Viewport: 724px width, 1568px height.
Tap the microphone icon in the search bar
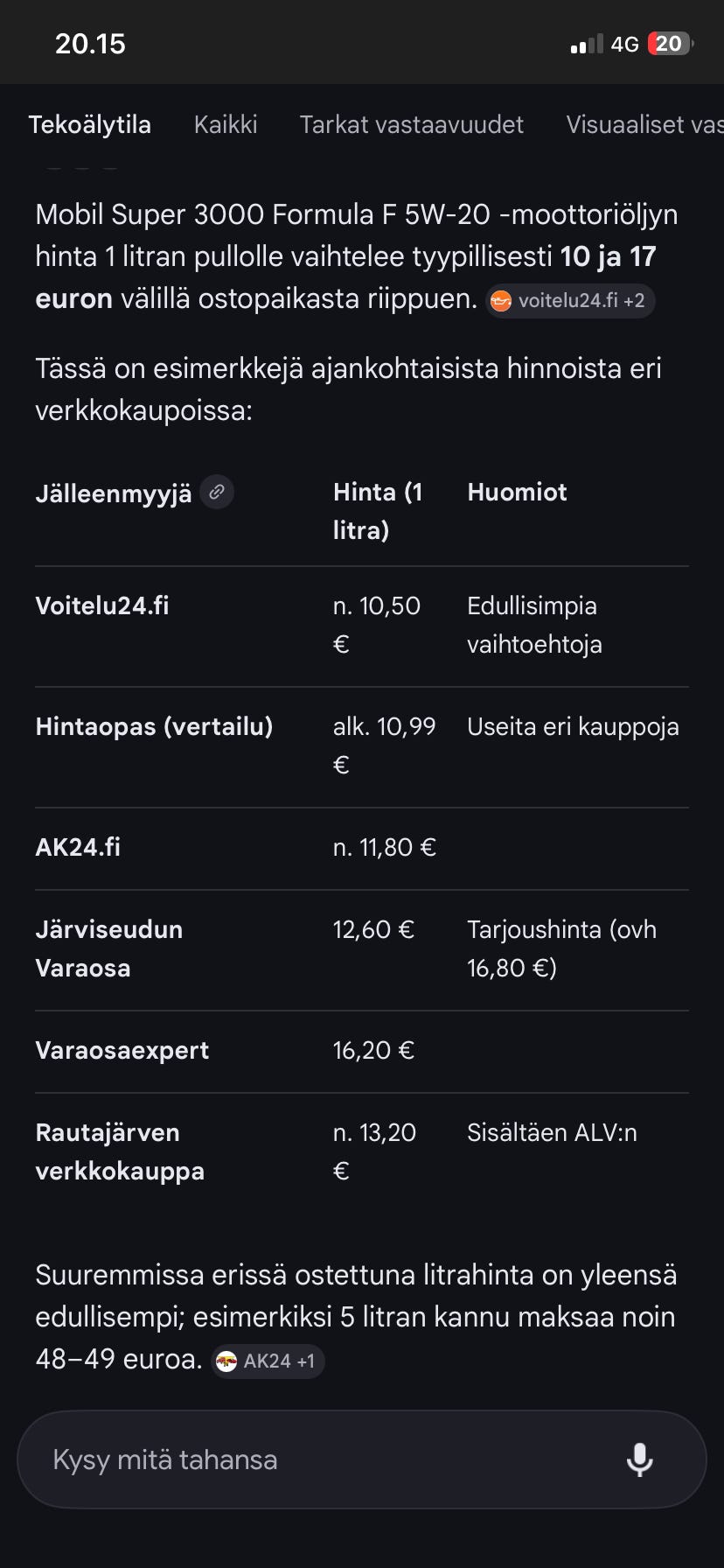[x=641, y=1459]
